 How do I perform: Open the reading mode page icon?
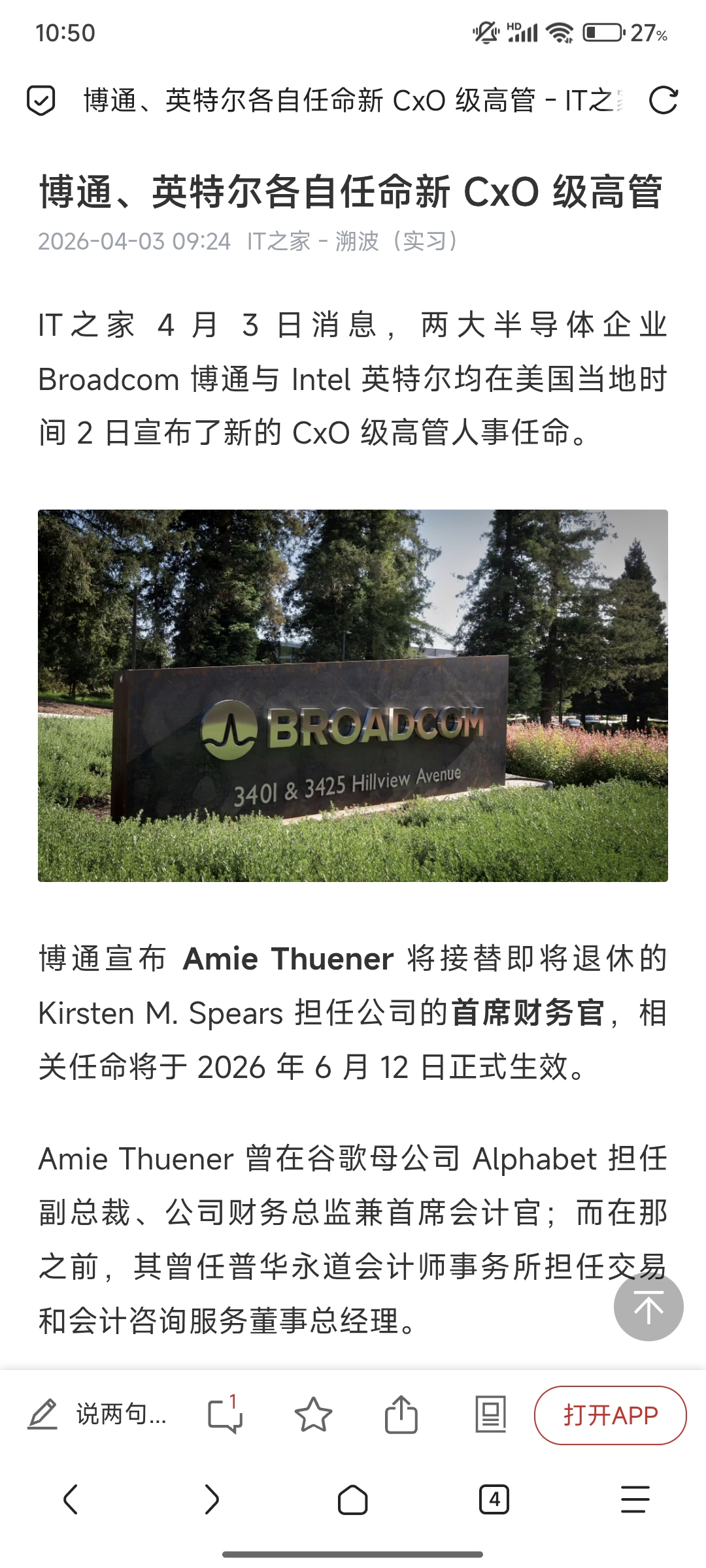click(x=490, y=1415)
